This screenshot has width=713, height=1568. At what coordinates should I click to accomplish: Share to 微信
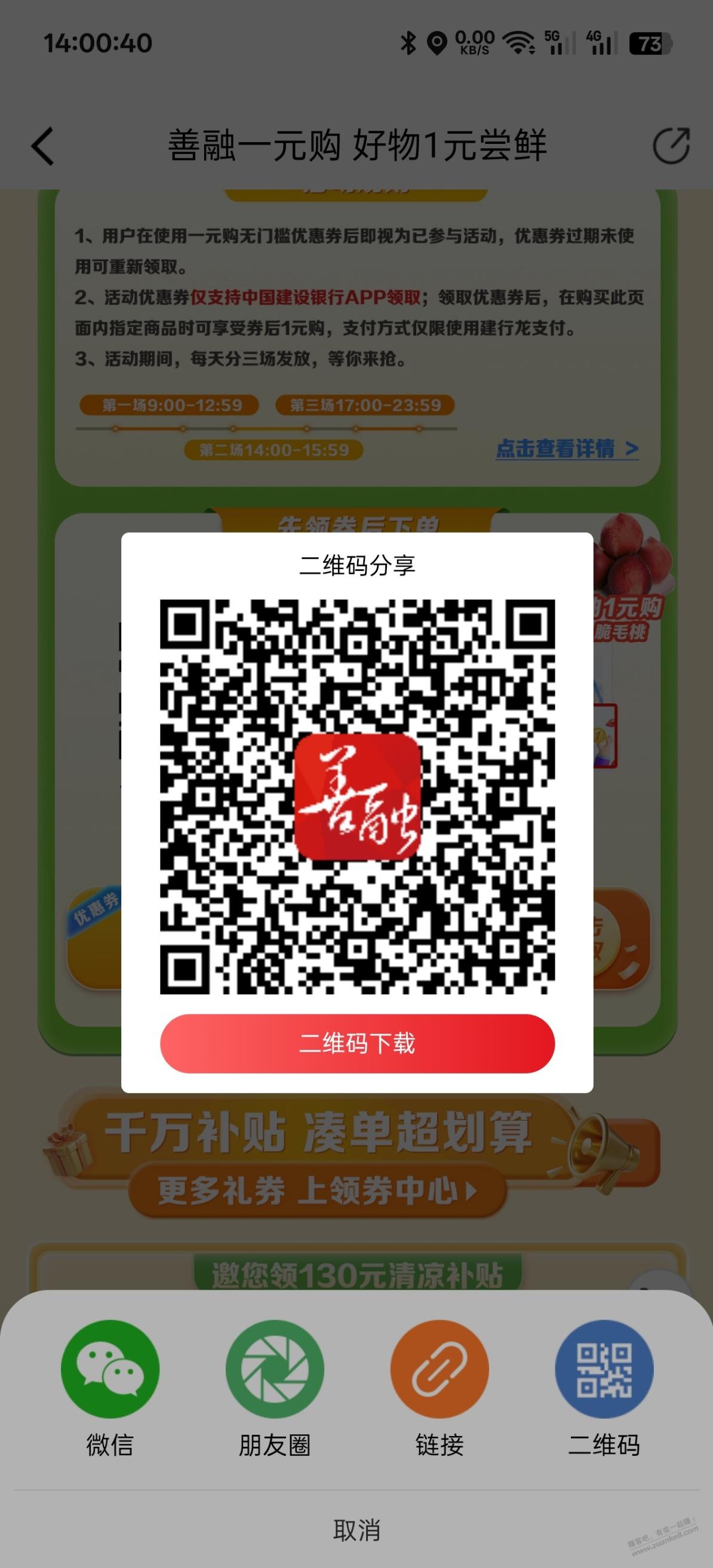110,1369
